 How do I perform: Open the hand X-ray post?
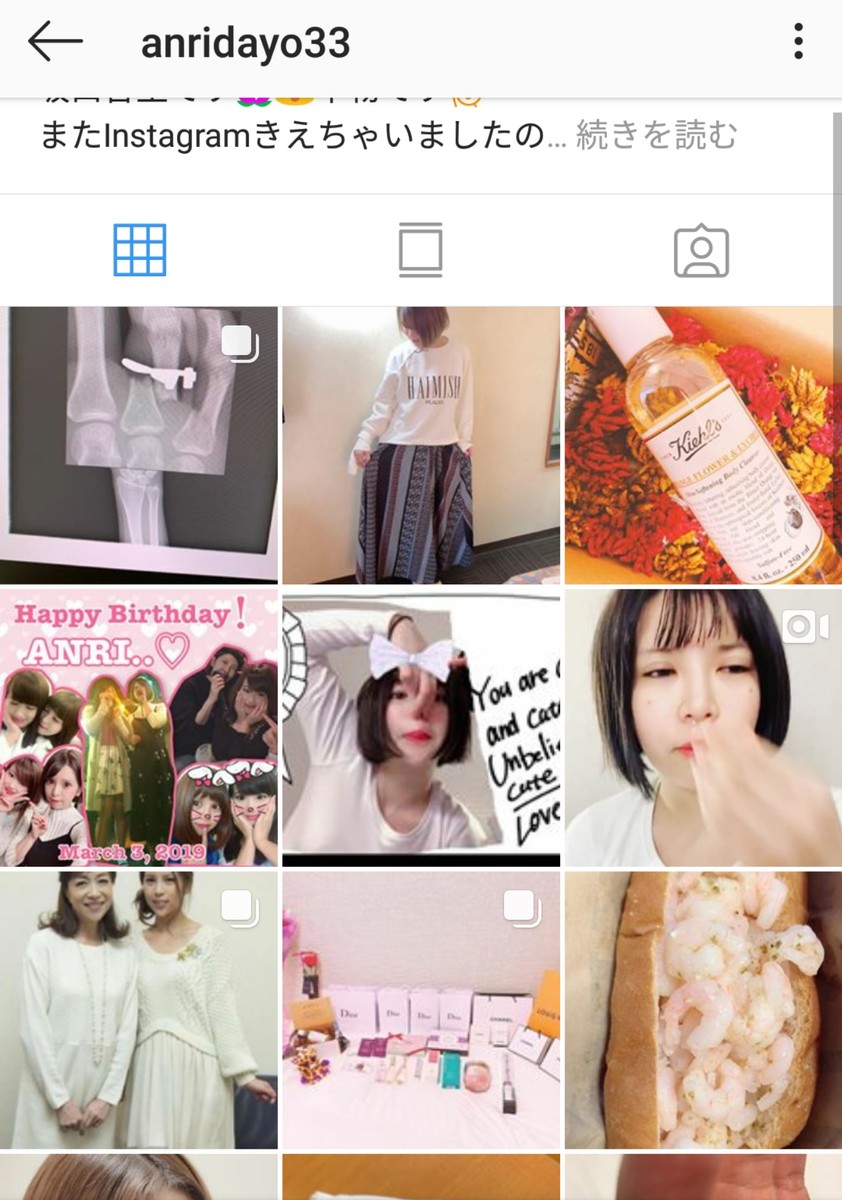point(139,444)
